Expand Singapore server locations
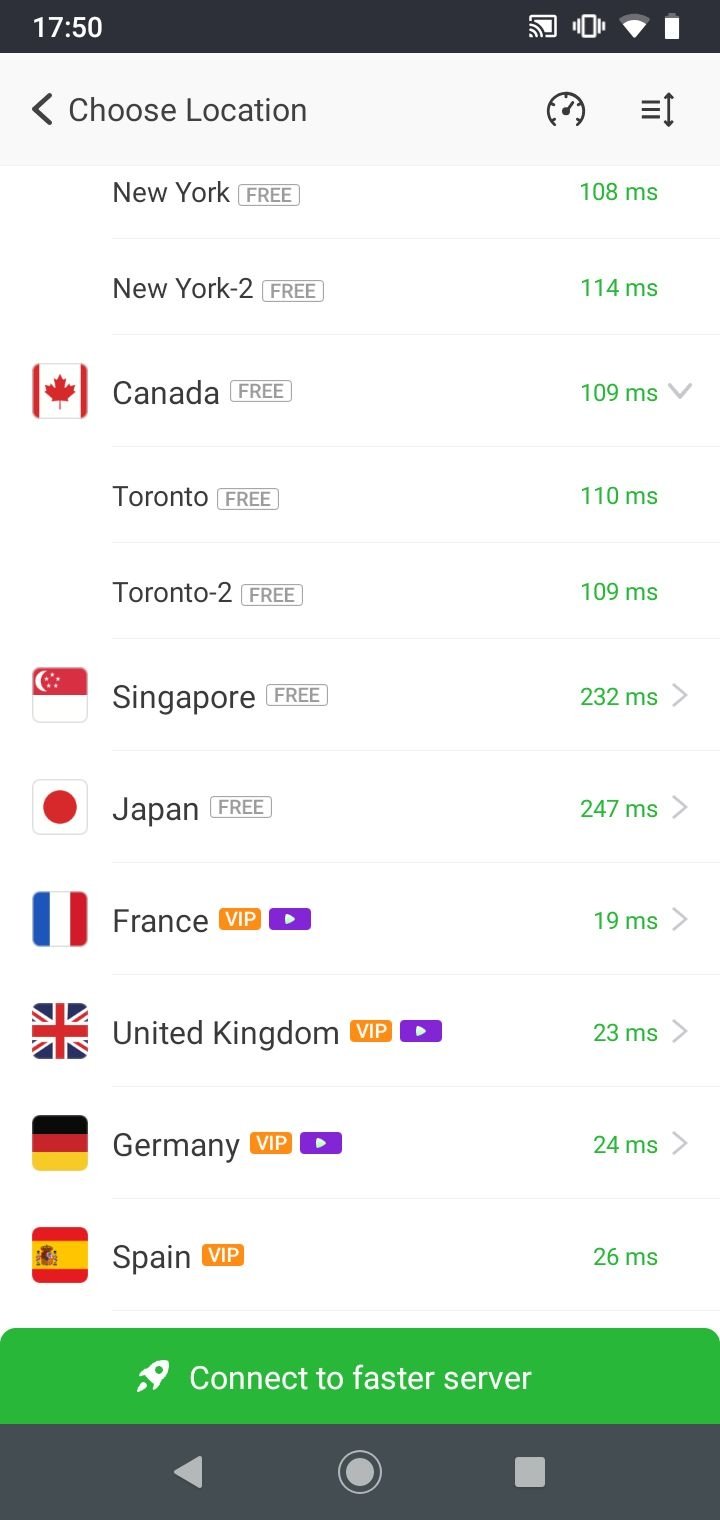This screenshot has height=1520, width=720. coord(360,695)
